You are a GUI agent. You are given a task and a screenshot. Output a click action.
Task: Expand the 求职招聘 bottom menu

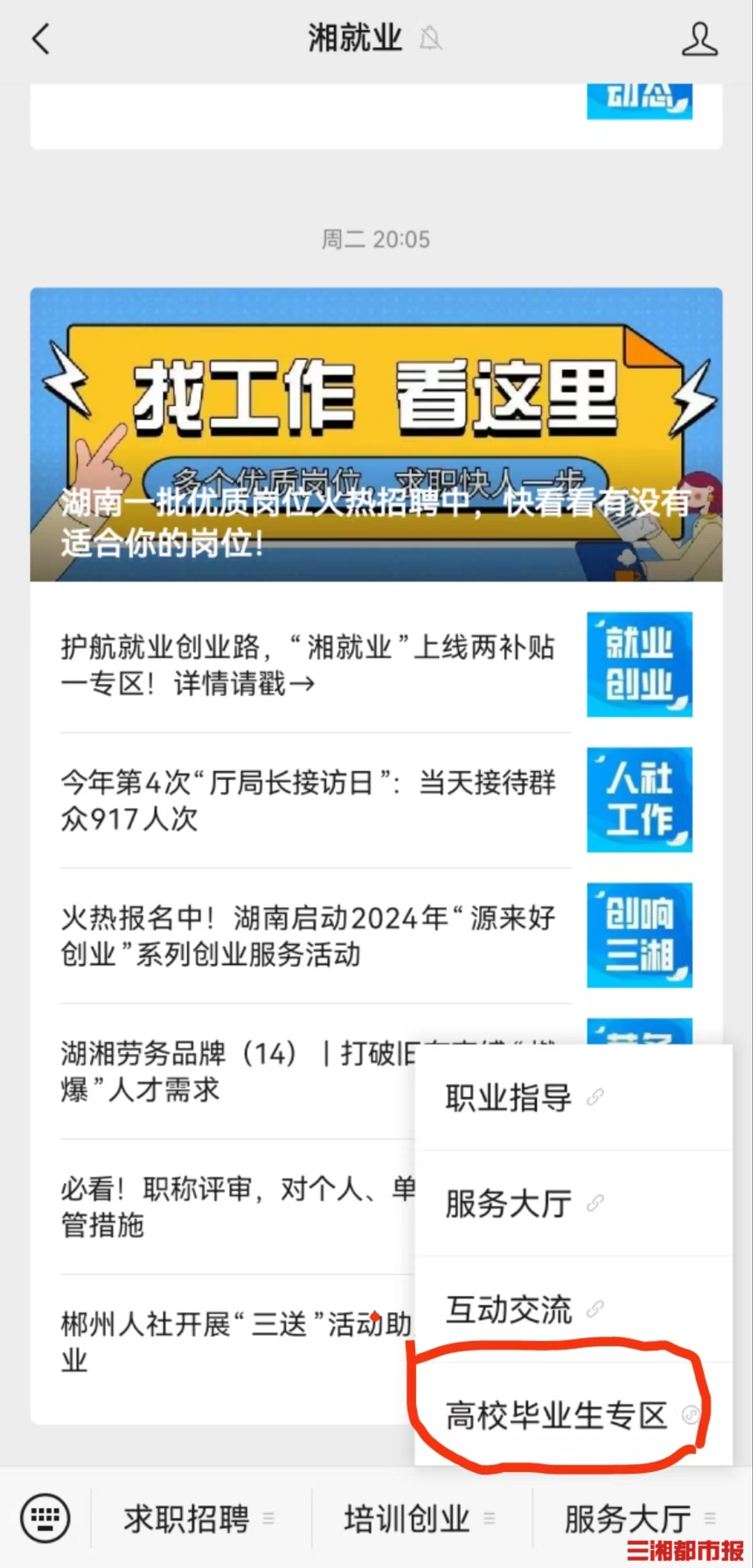199,1519
